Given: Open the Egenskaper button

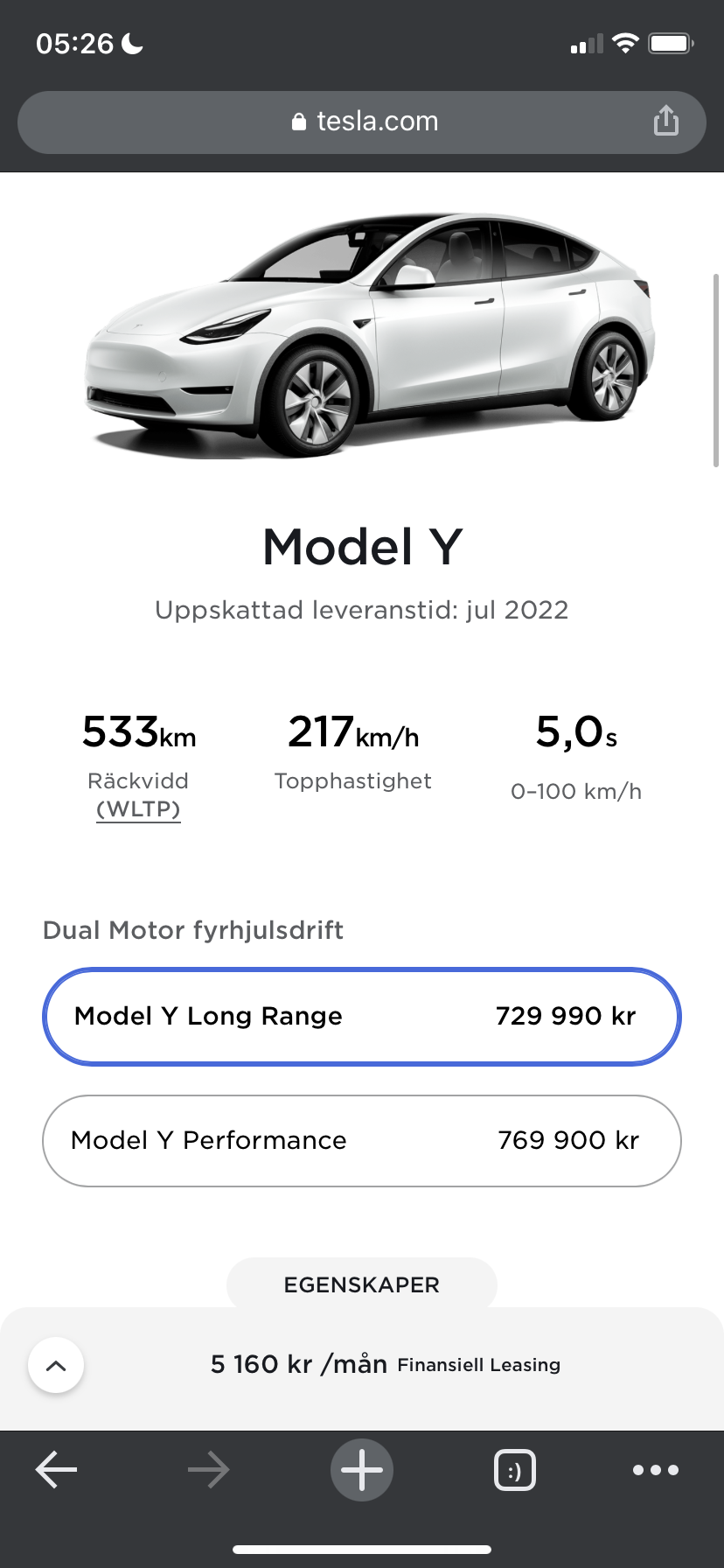Looking at the screenshot, I should click(362, 1284).
